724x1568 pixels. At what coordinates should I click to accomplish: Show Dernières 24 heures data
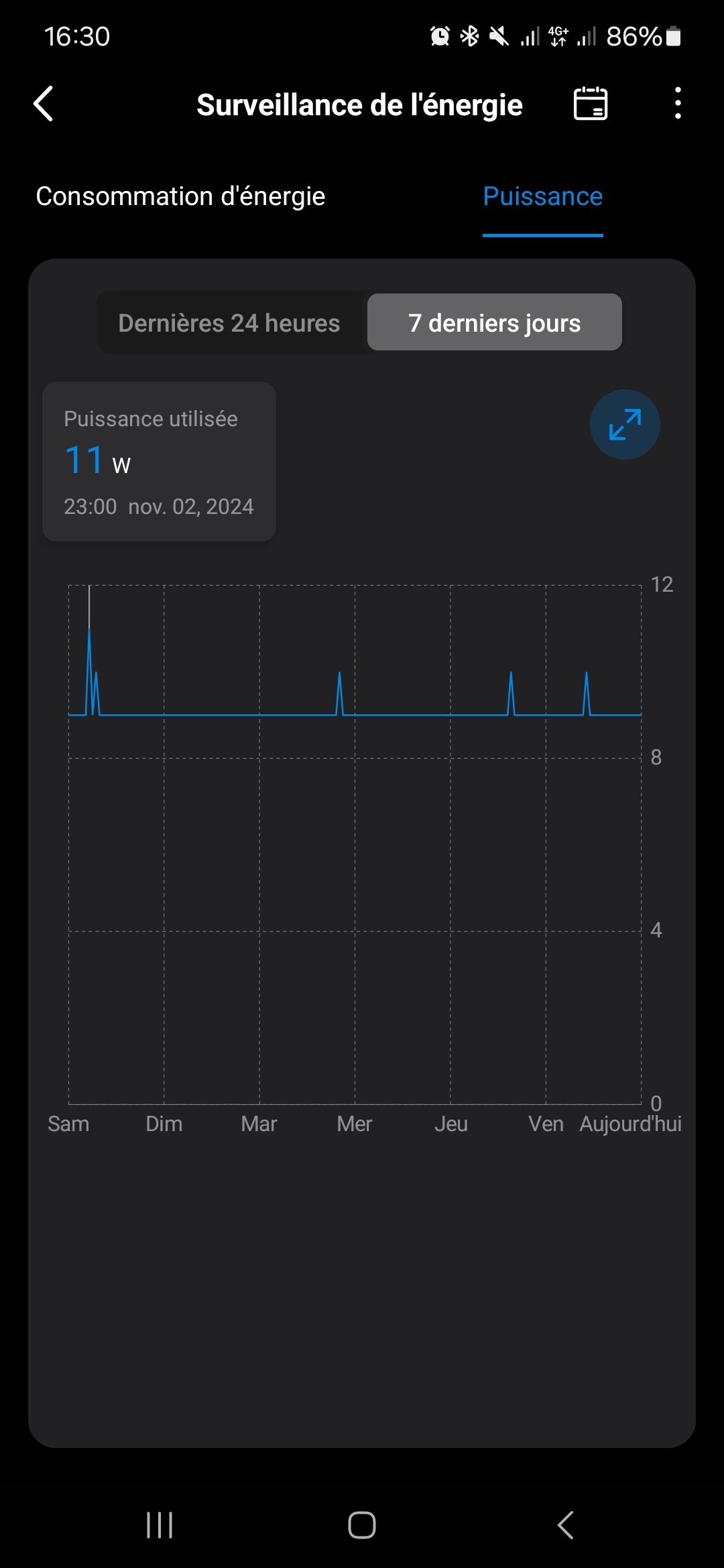pos(229,323)
